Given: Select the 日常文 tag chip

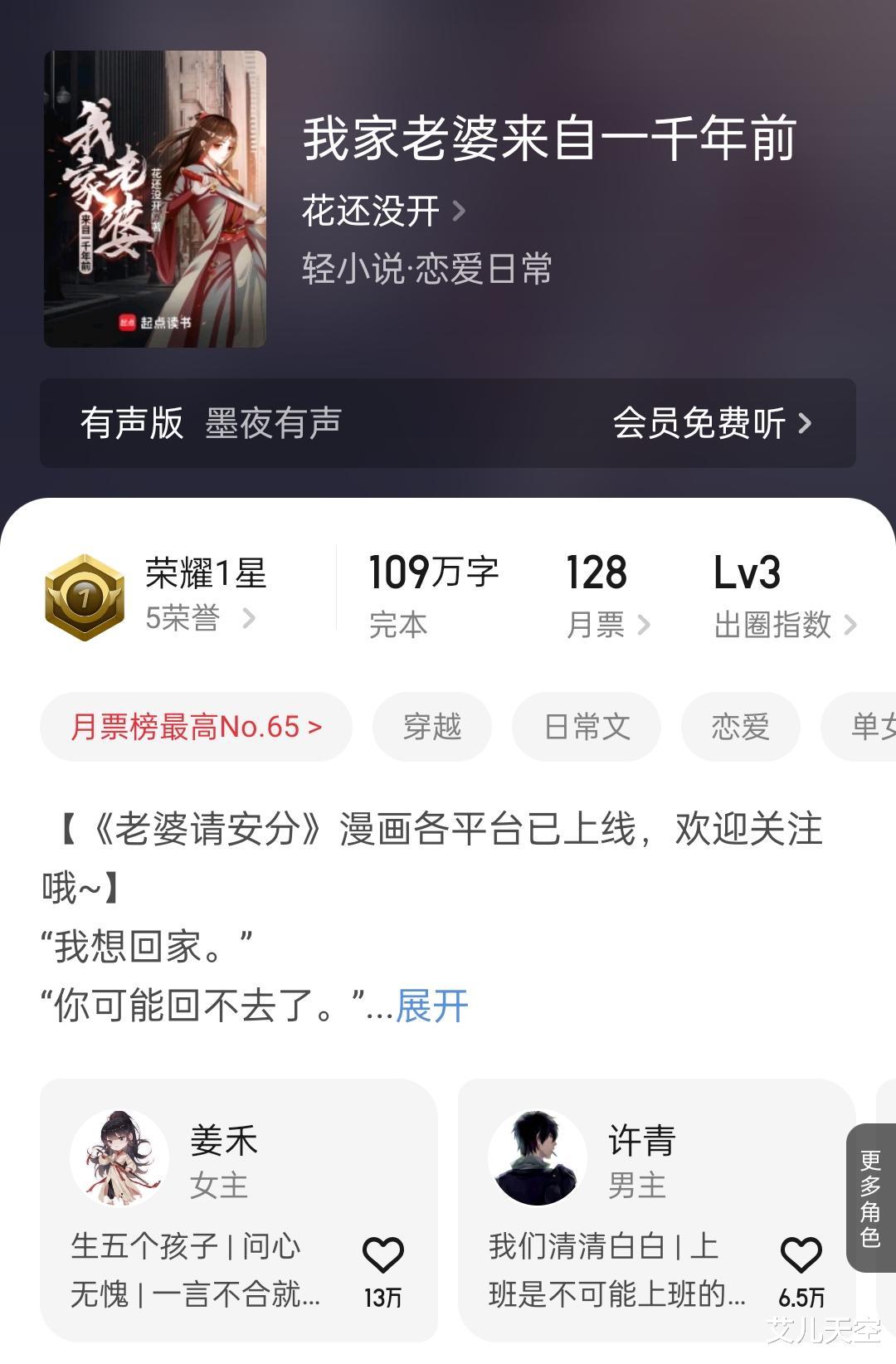Looking at the screenshot, I should pos(587,727).
